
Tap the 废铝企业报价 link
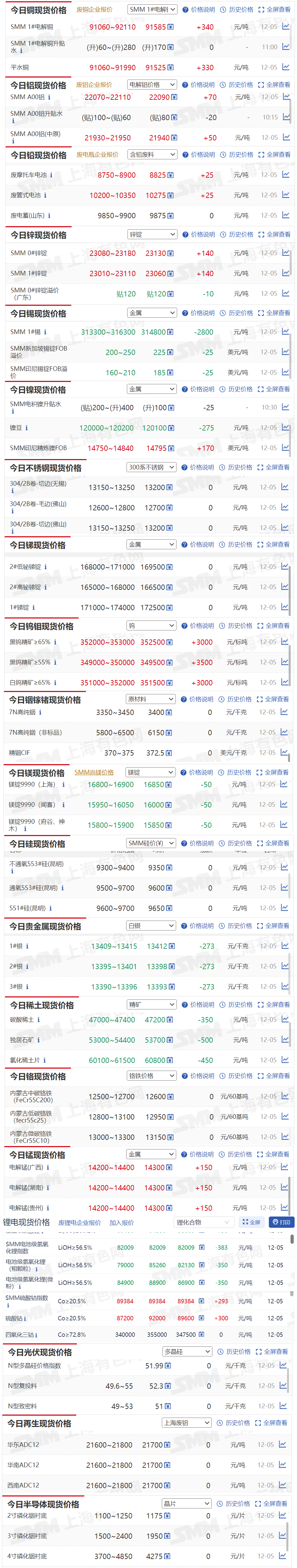(x=94, y=85)
